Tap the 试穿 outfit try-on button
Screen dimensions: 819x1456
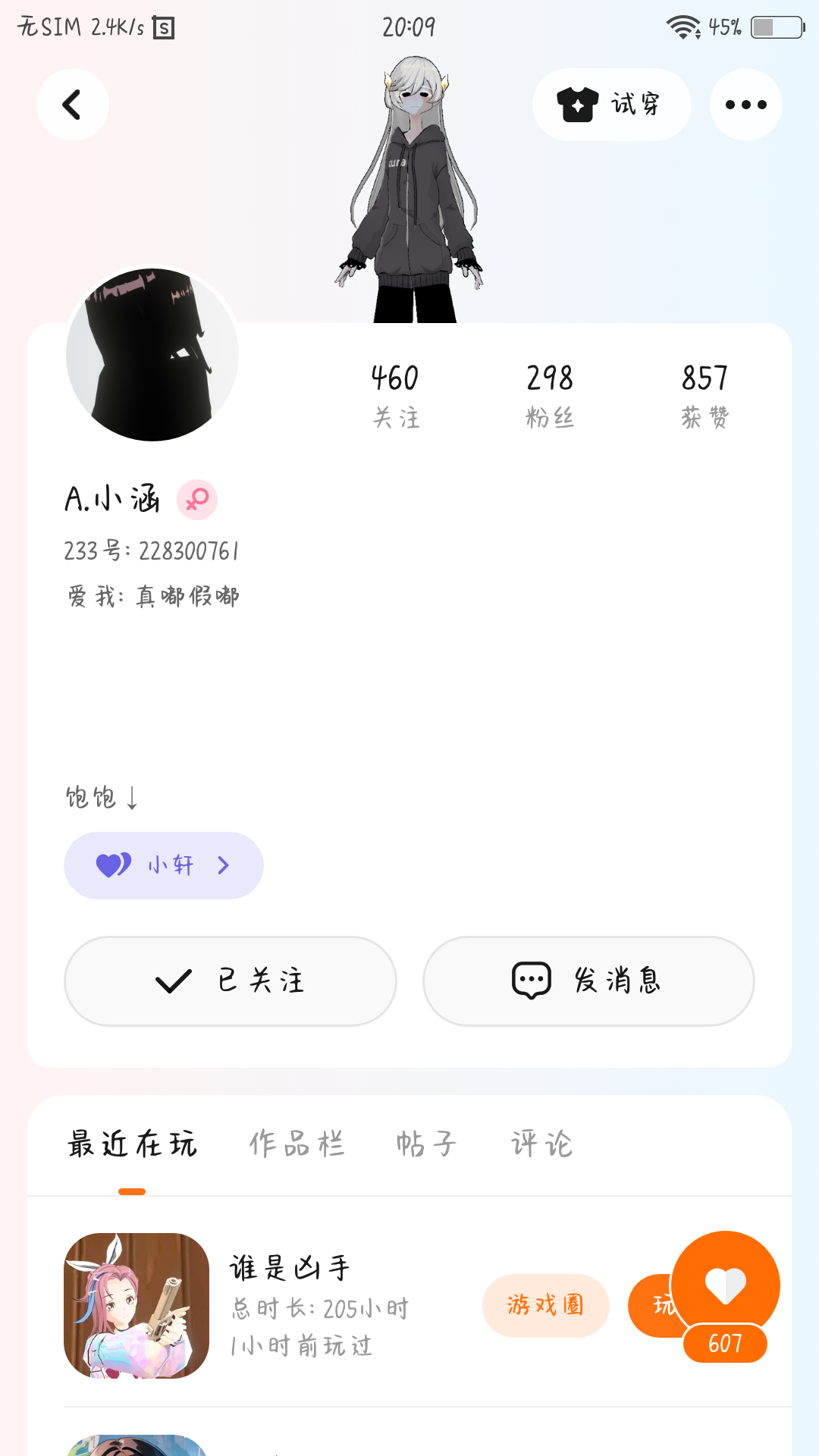611,105
